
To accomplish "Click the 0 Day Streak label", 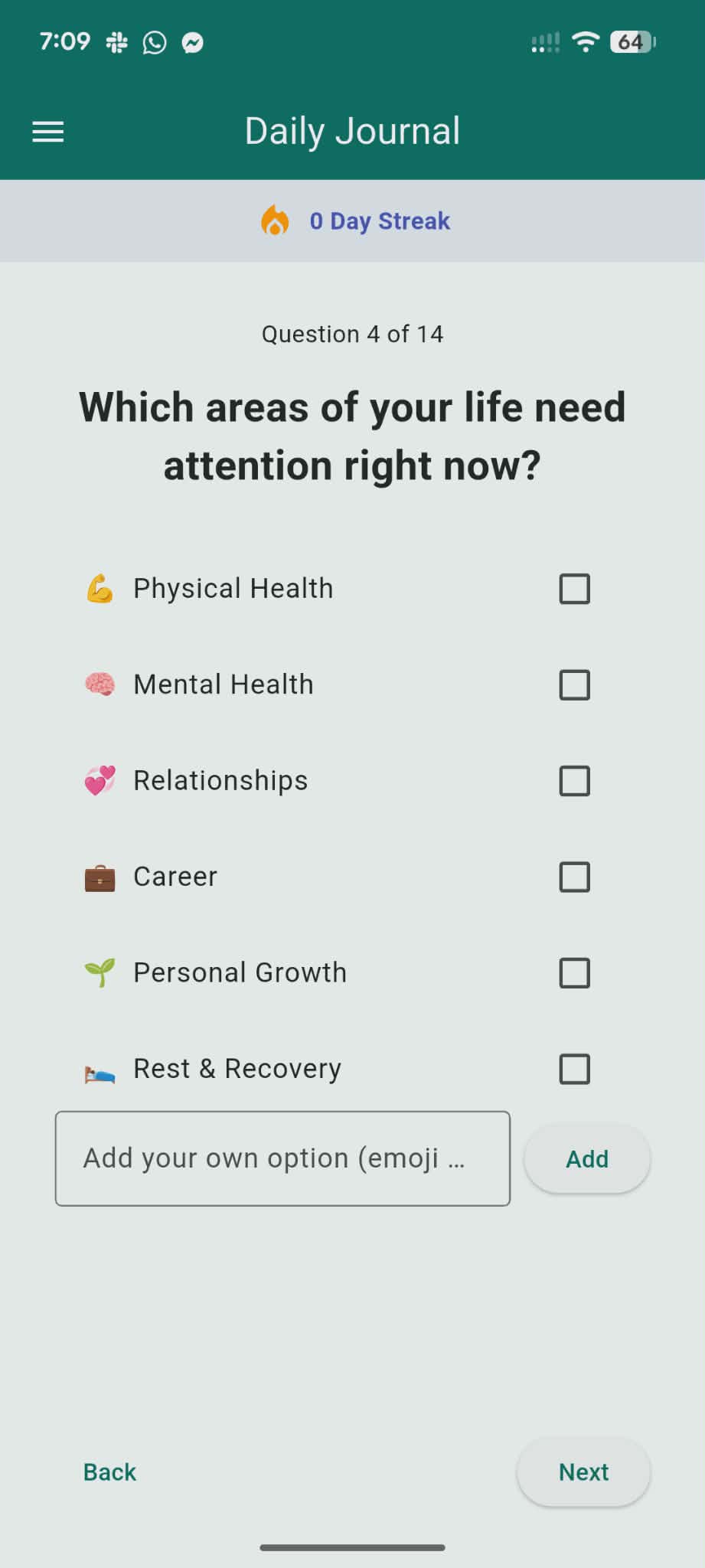I will [380, 220].
